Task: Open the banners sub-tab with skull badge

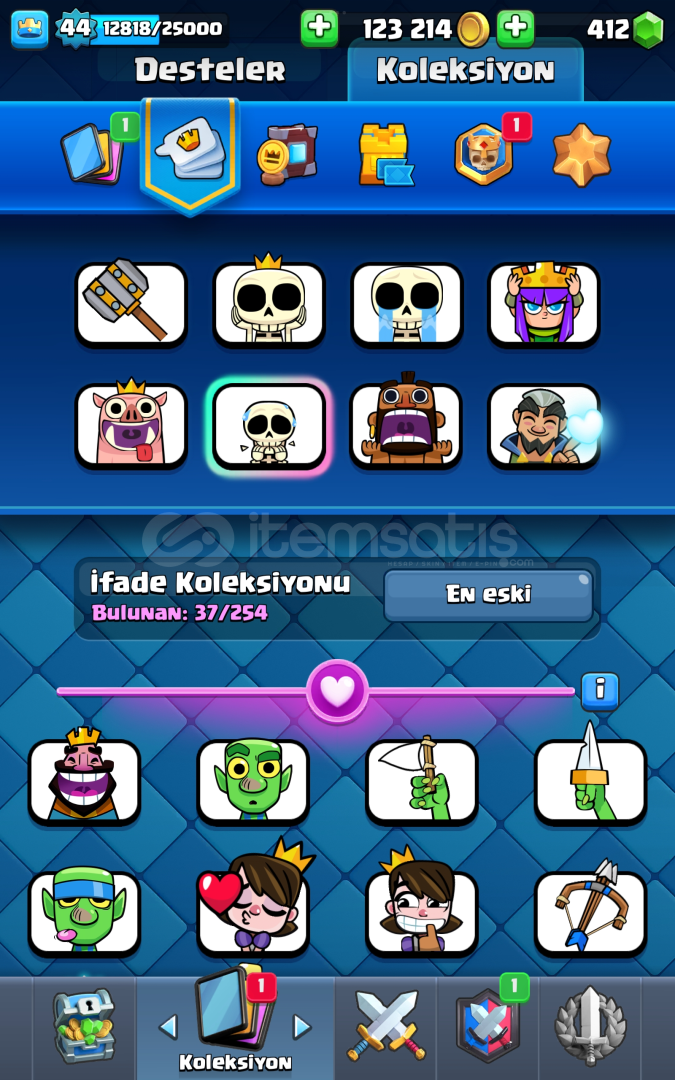Action: pos(486,153)
